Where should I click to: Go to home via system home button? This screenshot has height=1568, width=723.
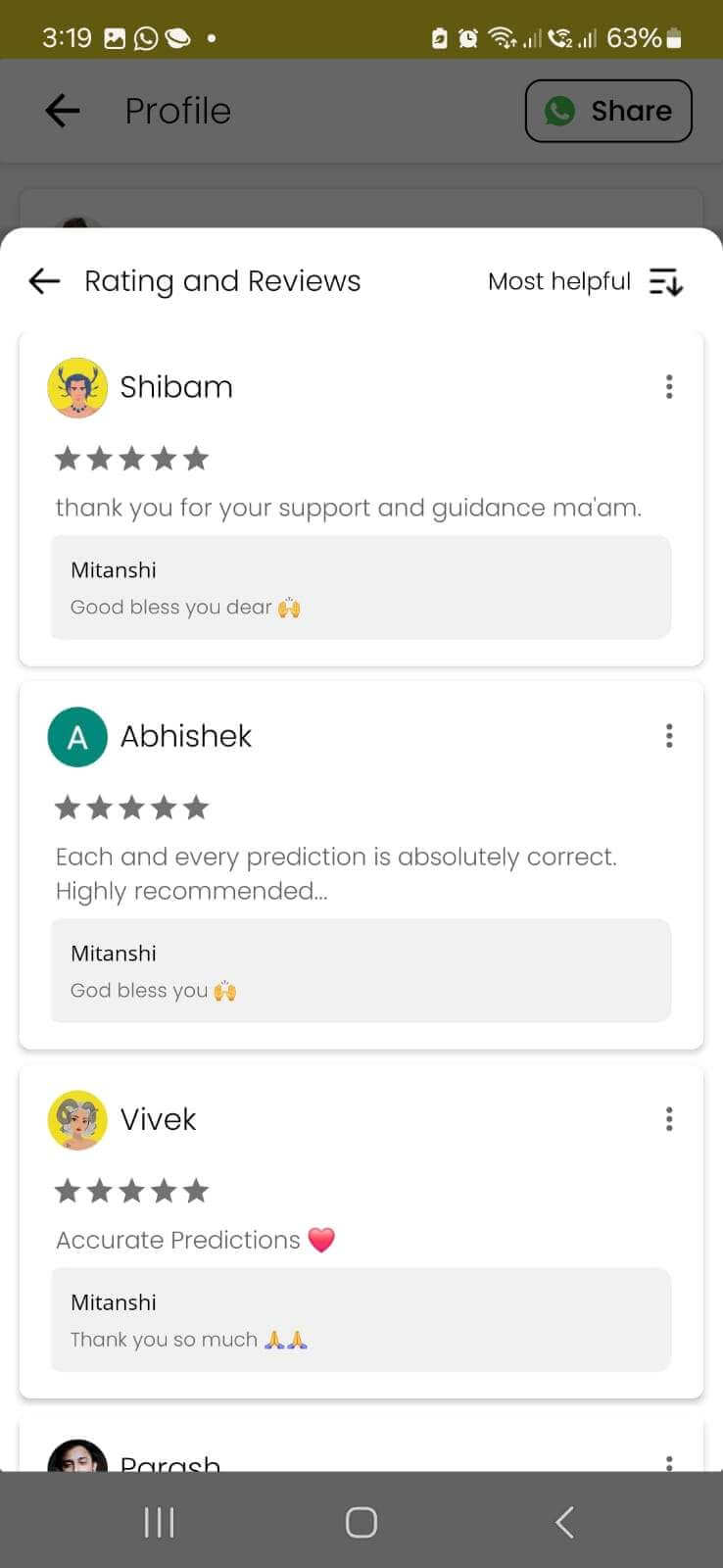[361, 1522]
